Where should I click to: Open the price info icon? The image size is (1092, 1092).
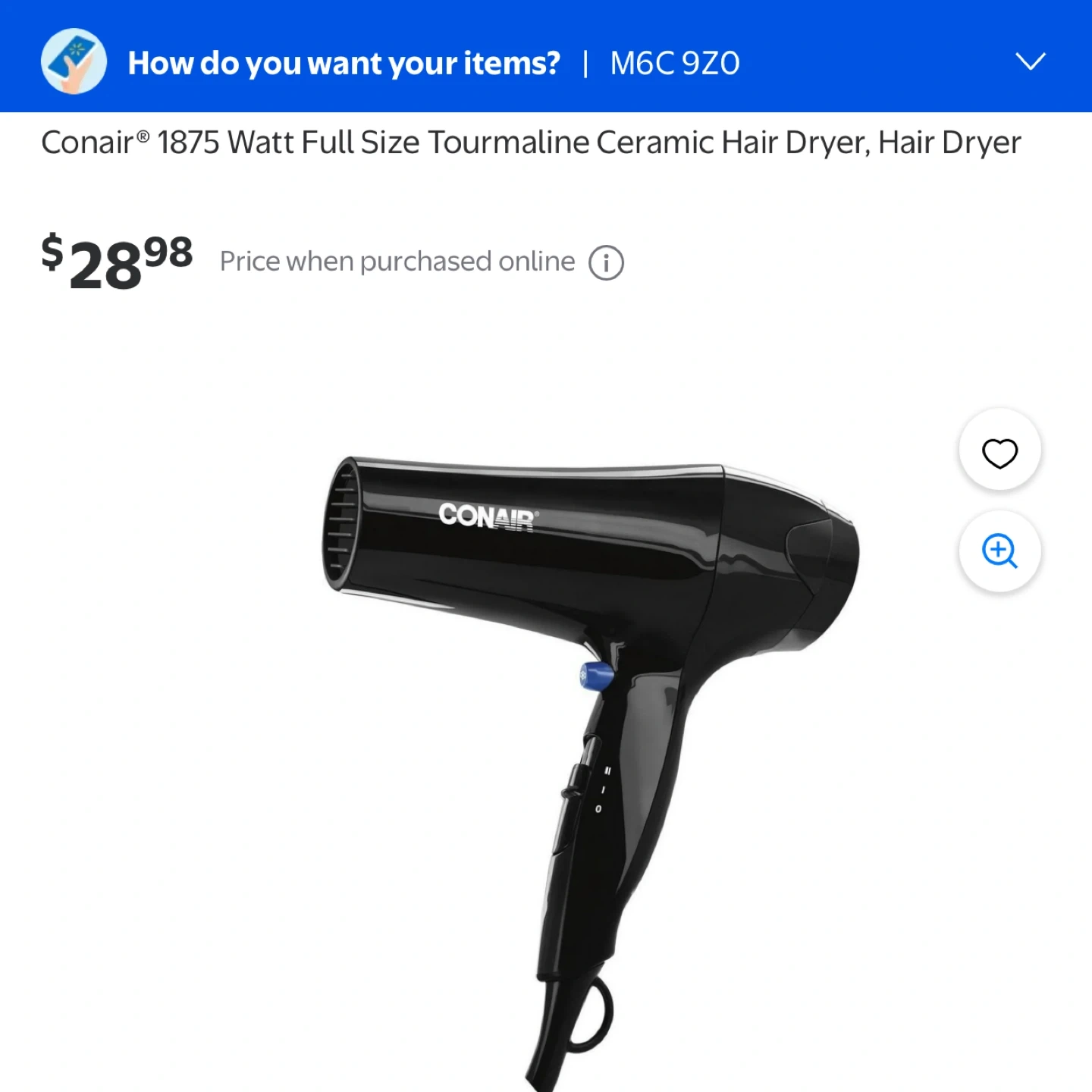point(606,263)
